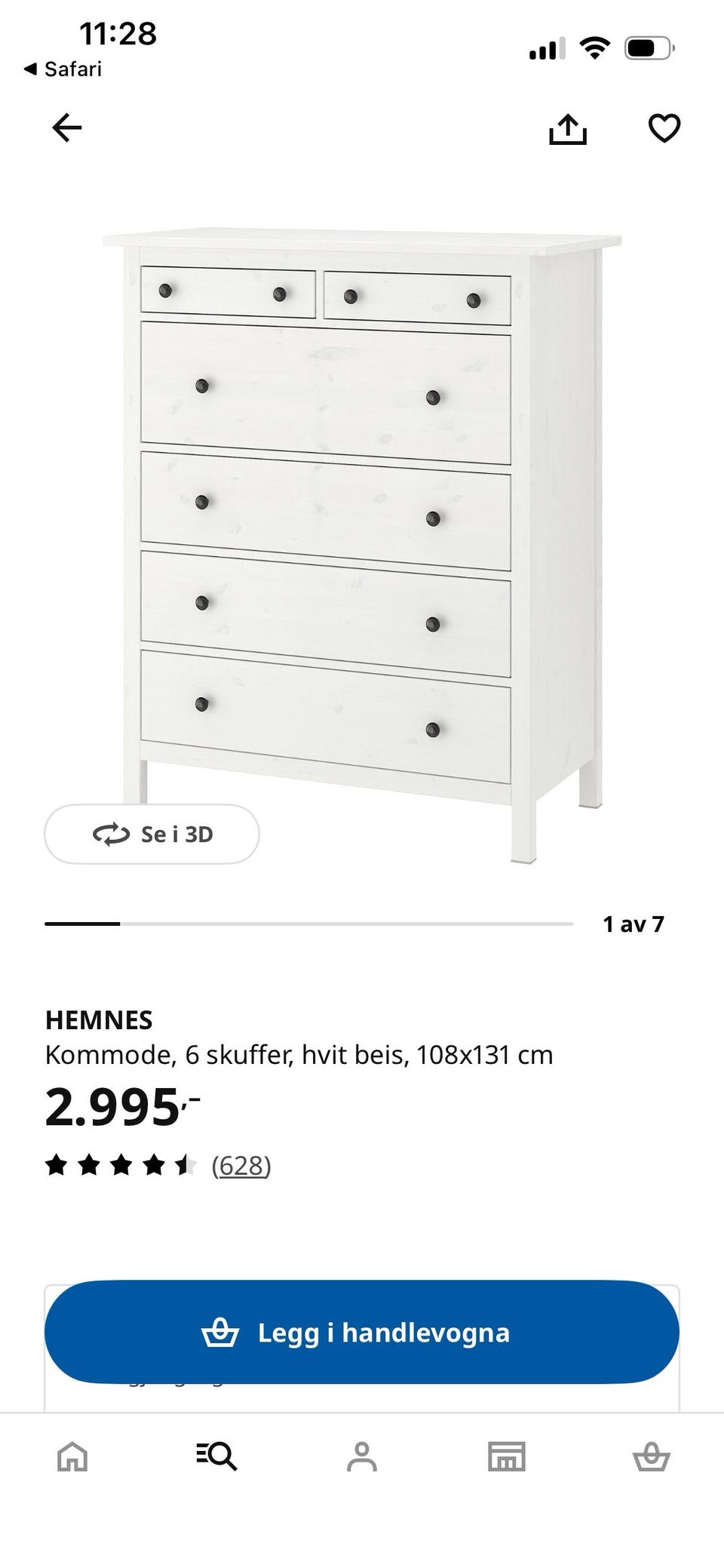Share this HEMNES product
Screen dimensions: 724x1568
(567, 128)
